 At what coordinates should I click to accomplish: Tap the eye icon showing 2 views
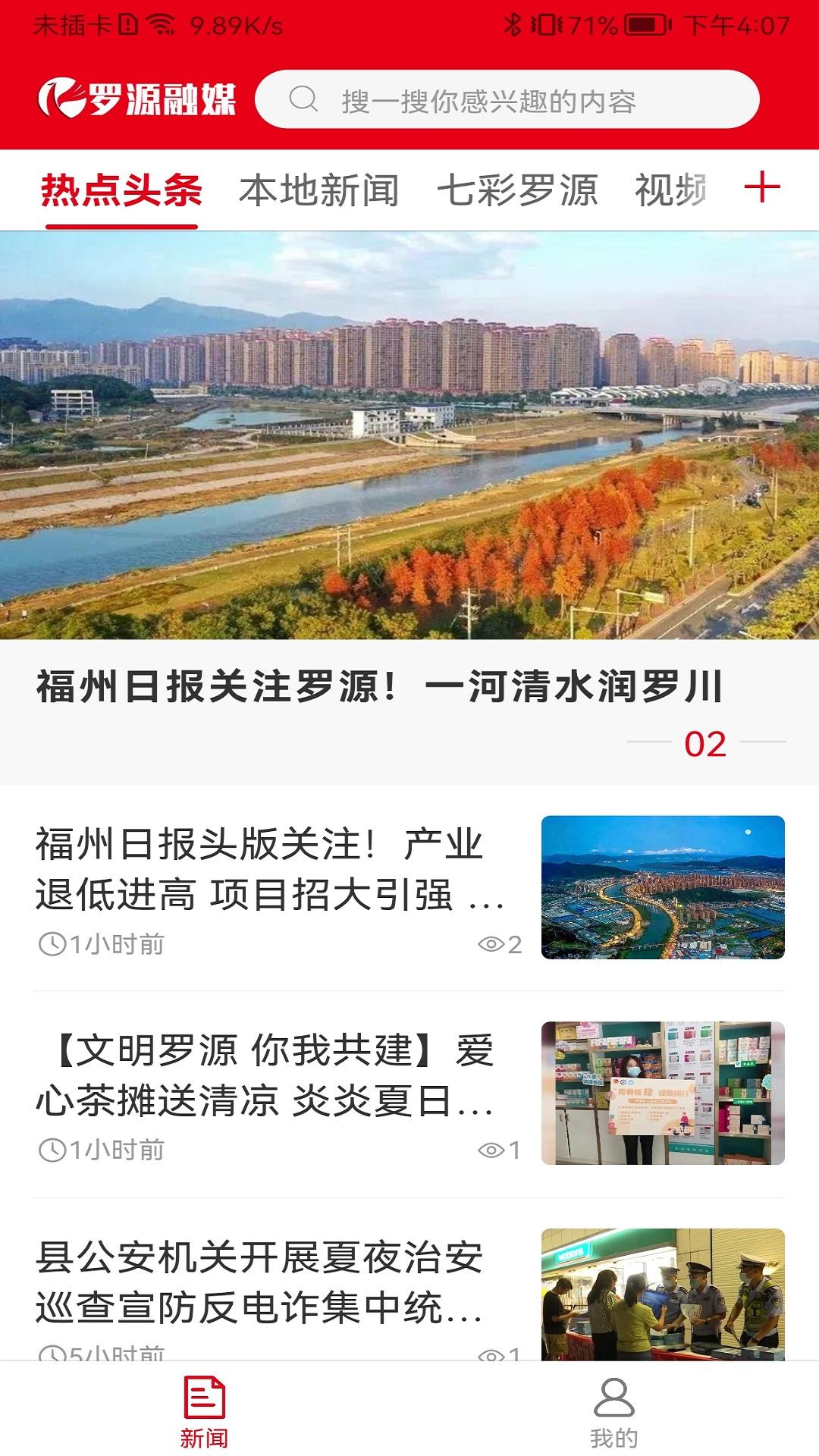click(x=494, y=943)
